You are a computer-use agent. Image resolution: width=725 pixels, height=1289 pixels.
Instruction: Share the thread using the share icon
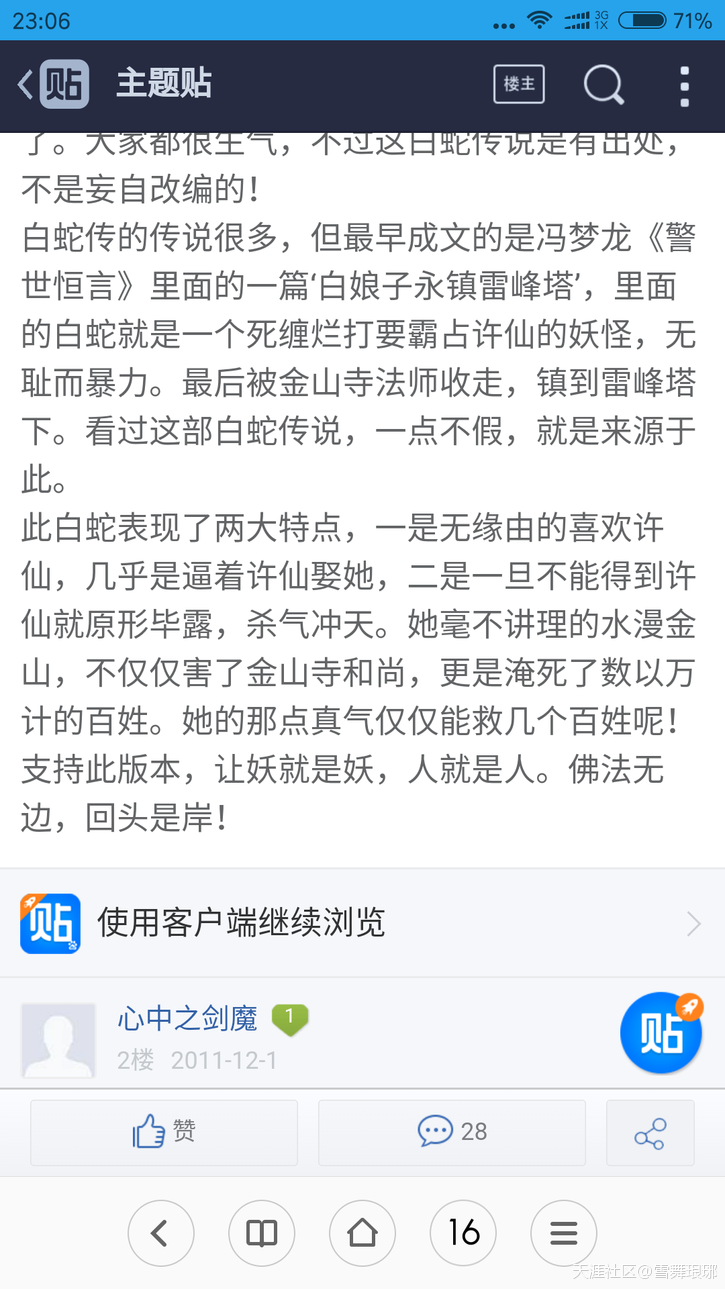pyautogui.click(x=650, y=1131)
